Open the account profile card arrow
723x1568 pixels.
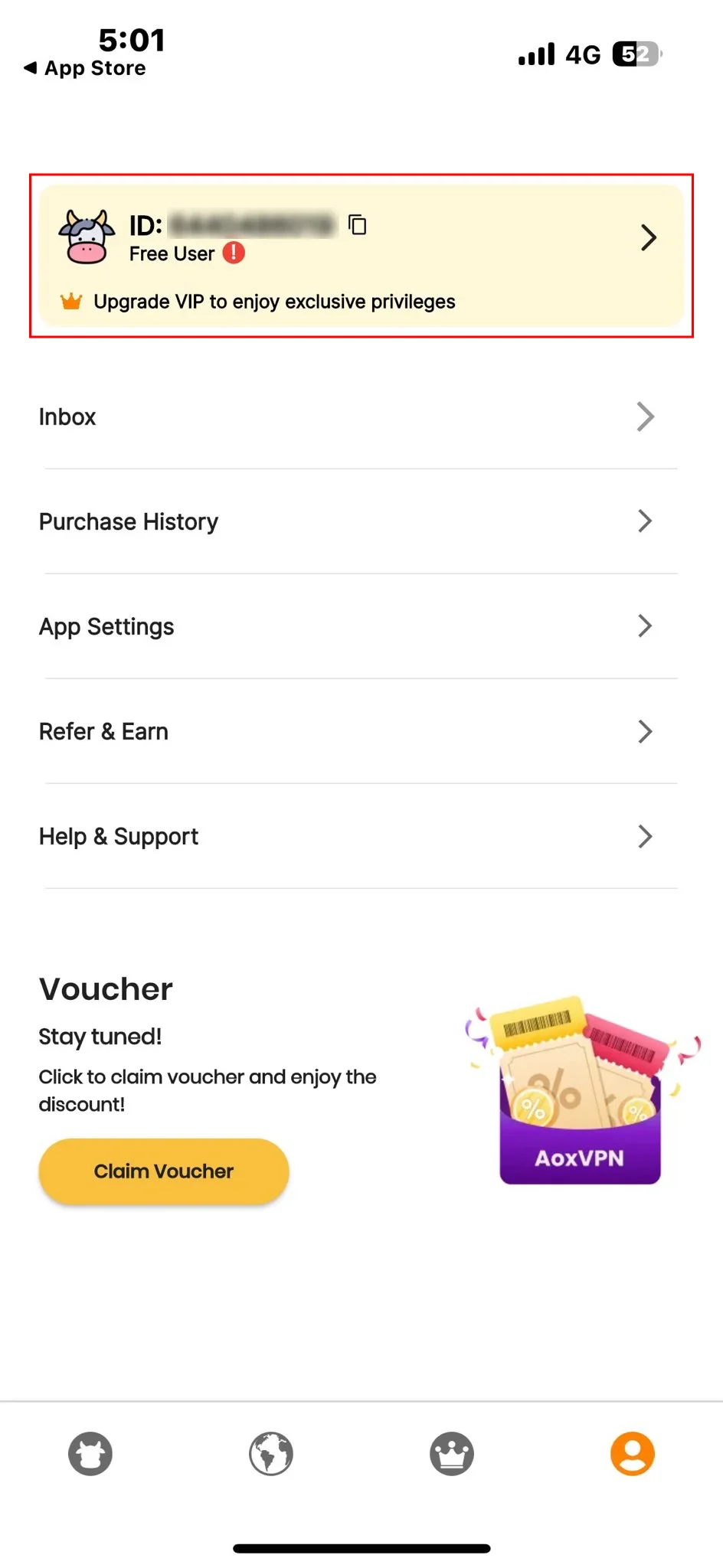tap(648, 238)
